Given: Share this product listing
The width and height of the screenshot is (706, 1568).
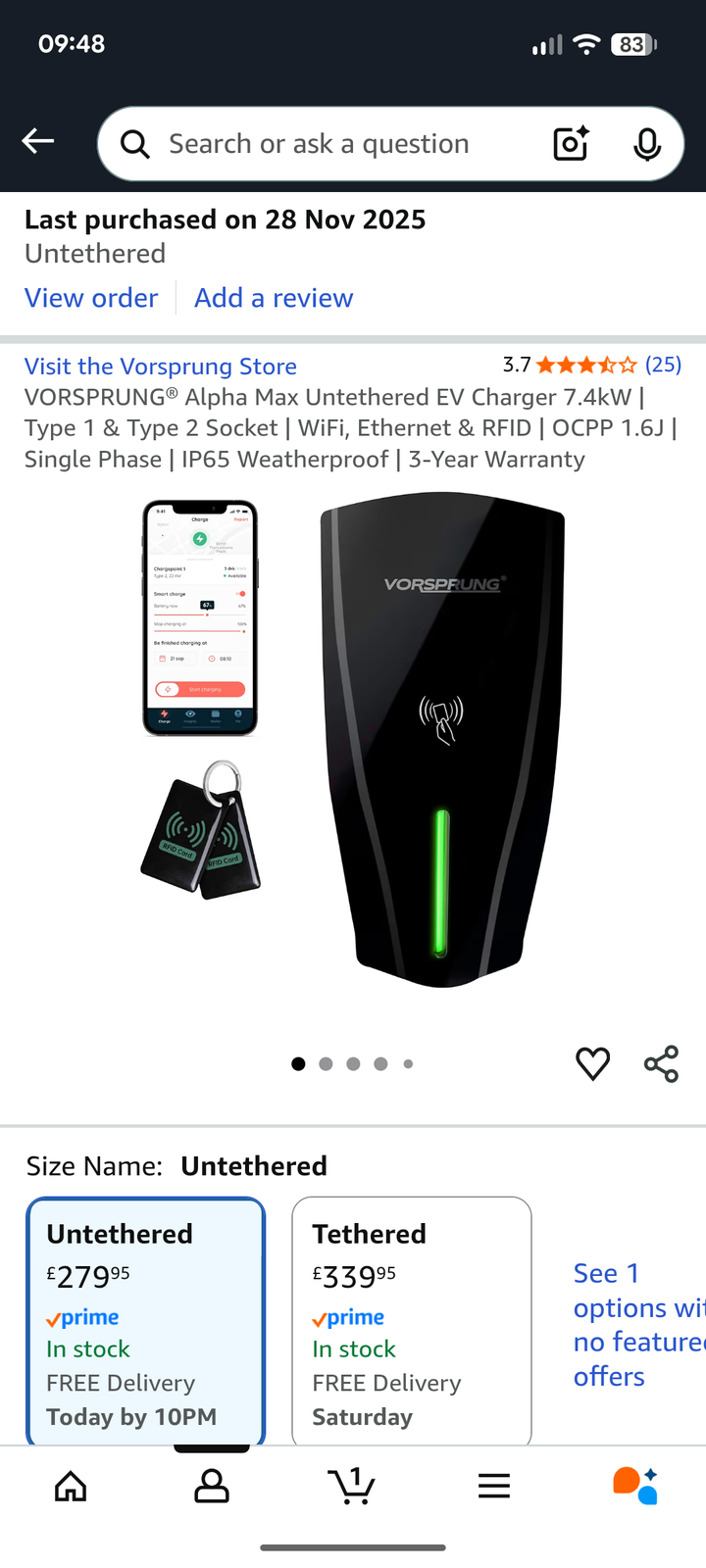Looking at the screenshot, I should [x=661, y=1063].
